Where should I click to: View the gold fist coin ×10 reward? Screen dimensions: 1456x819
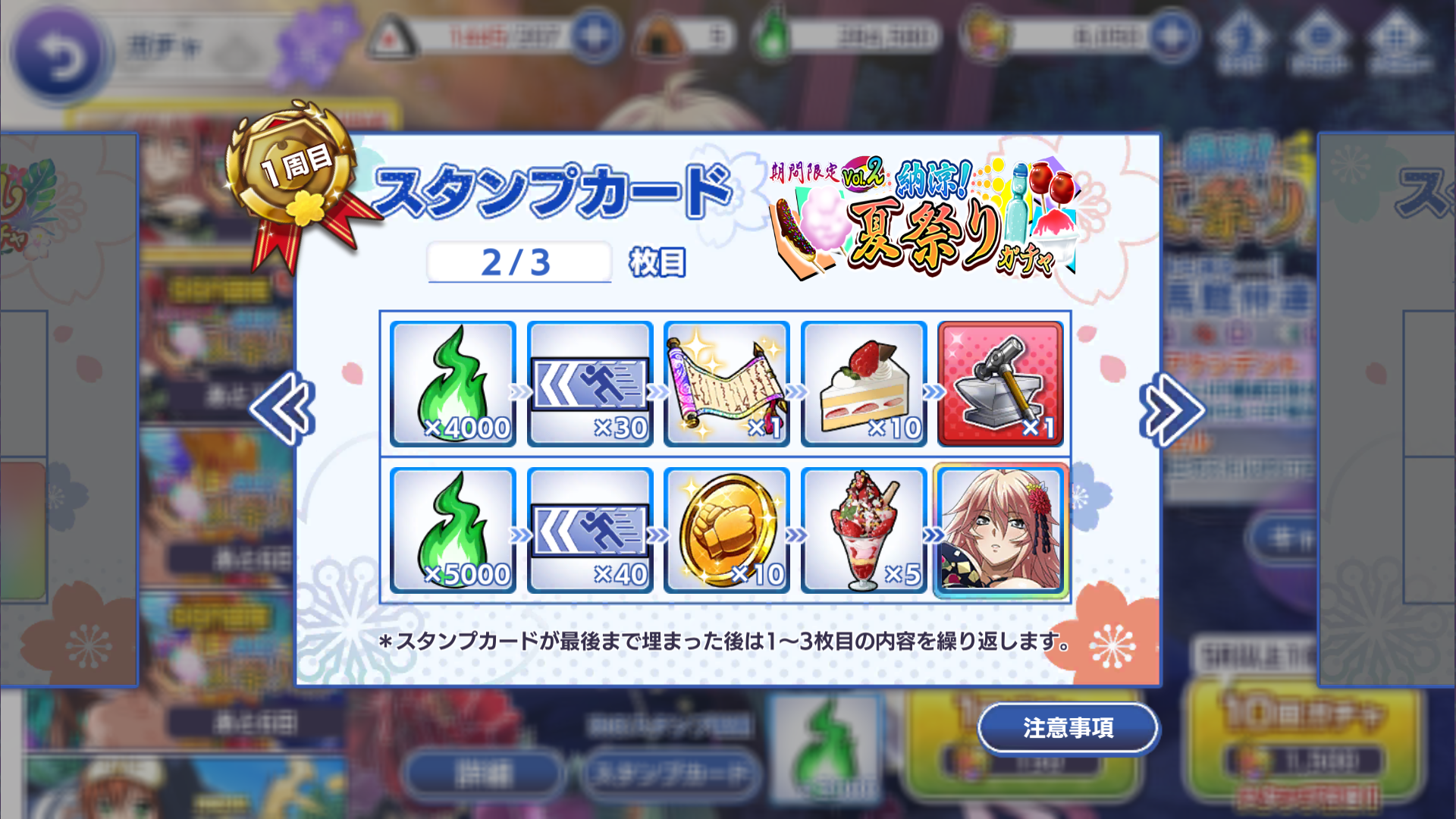point(726,530)
